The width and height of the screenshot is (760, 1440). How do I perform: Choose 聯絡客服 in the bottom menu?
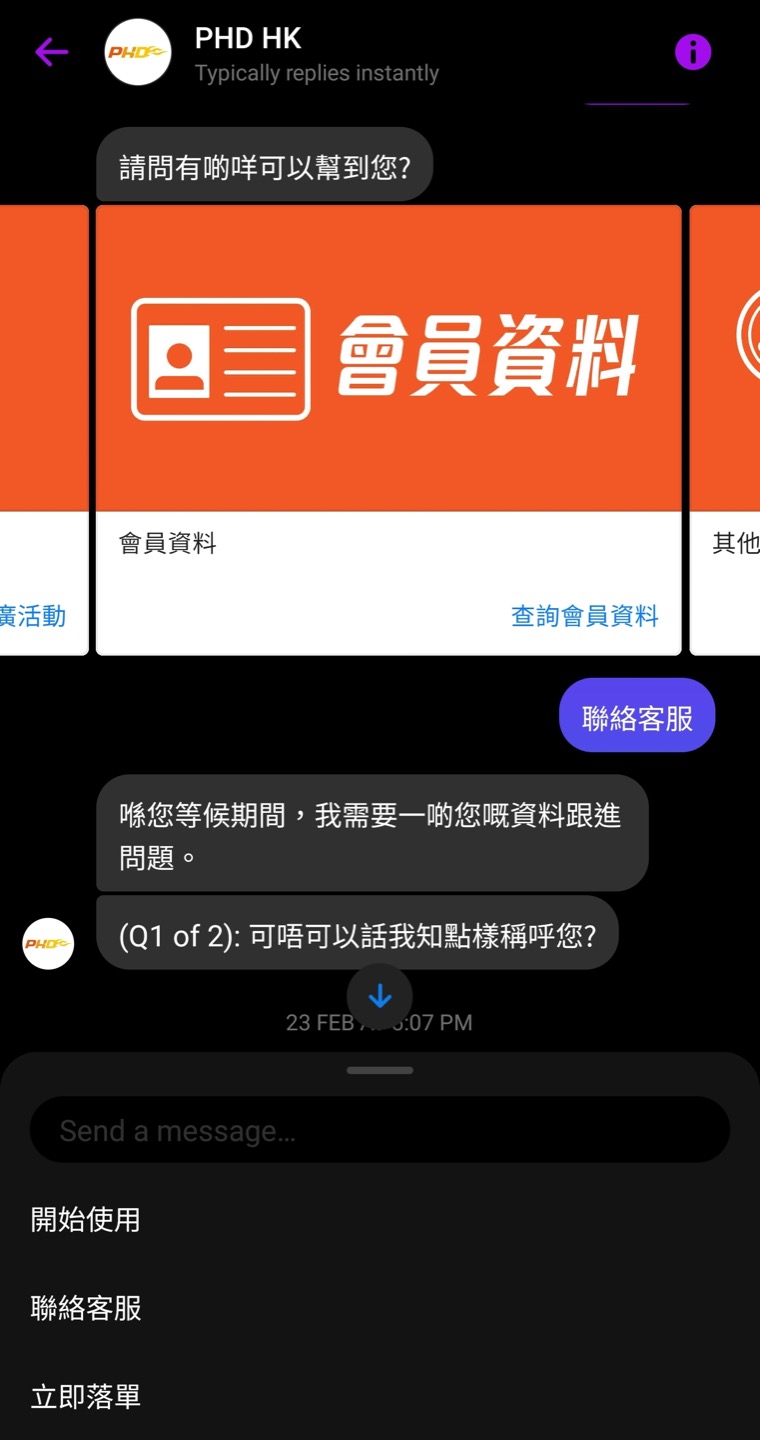(86, 1307)
